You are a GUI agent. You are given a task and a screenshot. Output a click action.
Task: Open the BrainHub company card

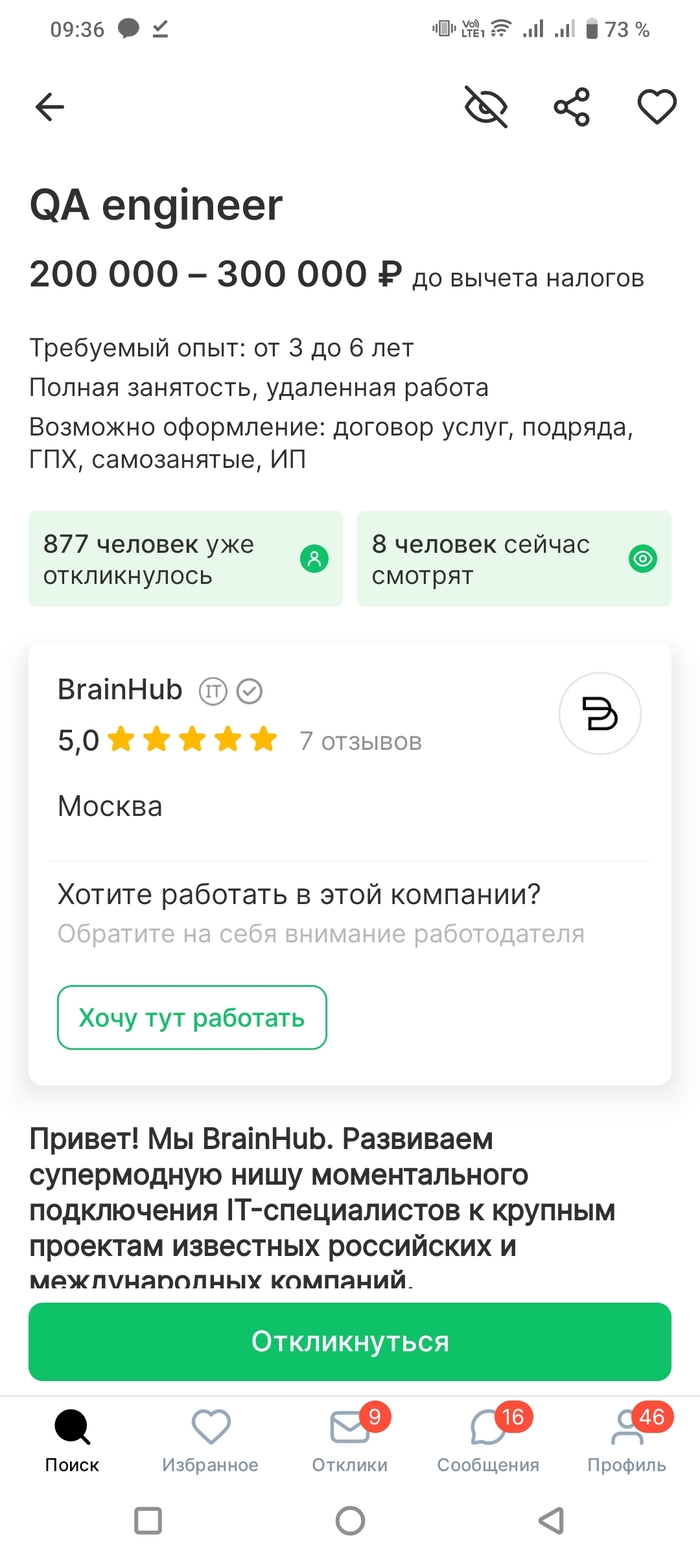click(x=121, y=690)
